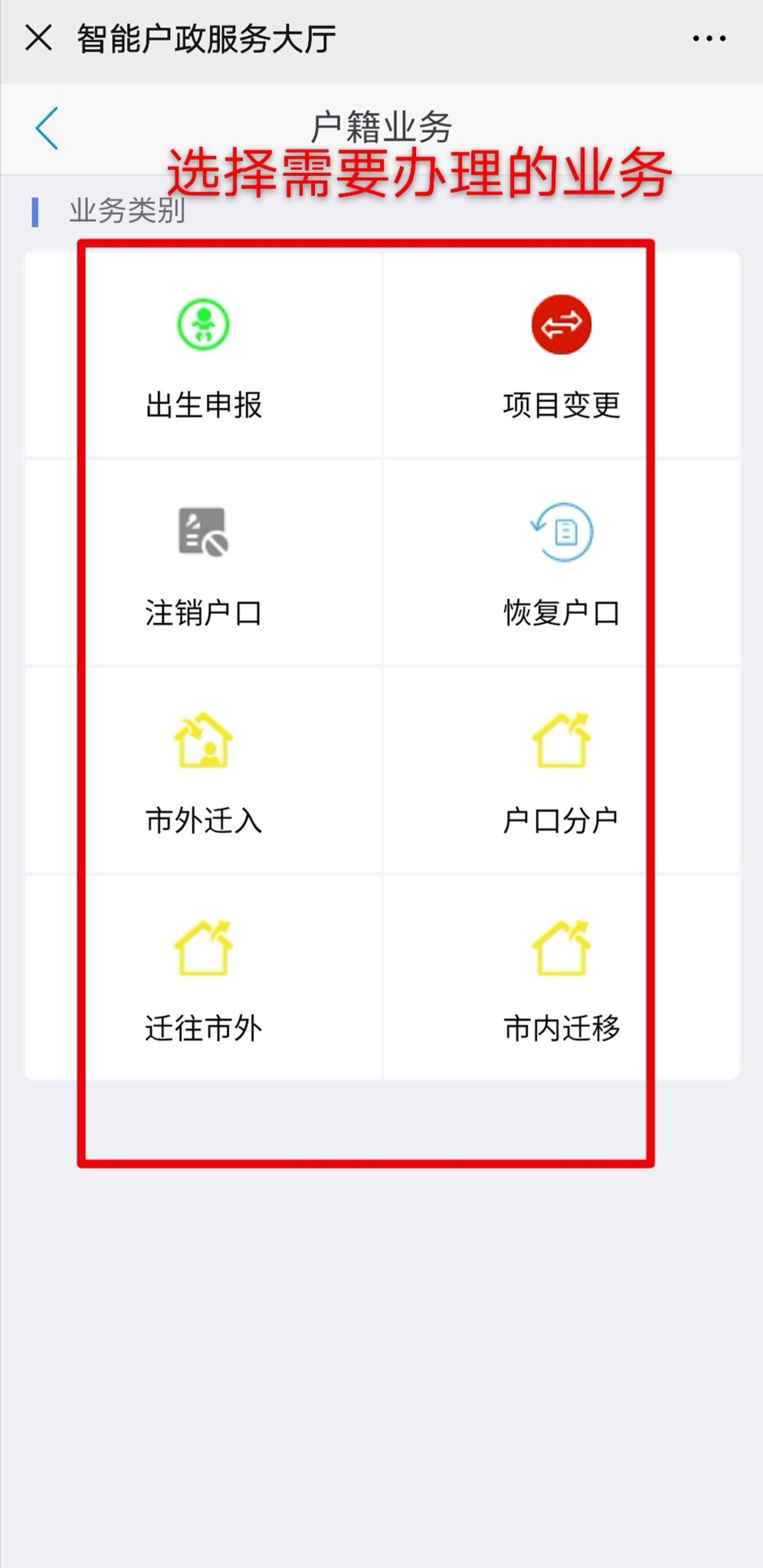Choose 市内迁移 service
763x1568 pixels.
tap(561, 980)
